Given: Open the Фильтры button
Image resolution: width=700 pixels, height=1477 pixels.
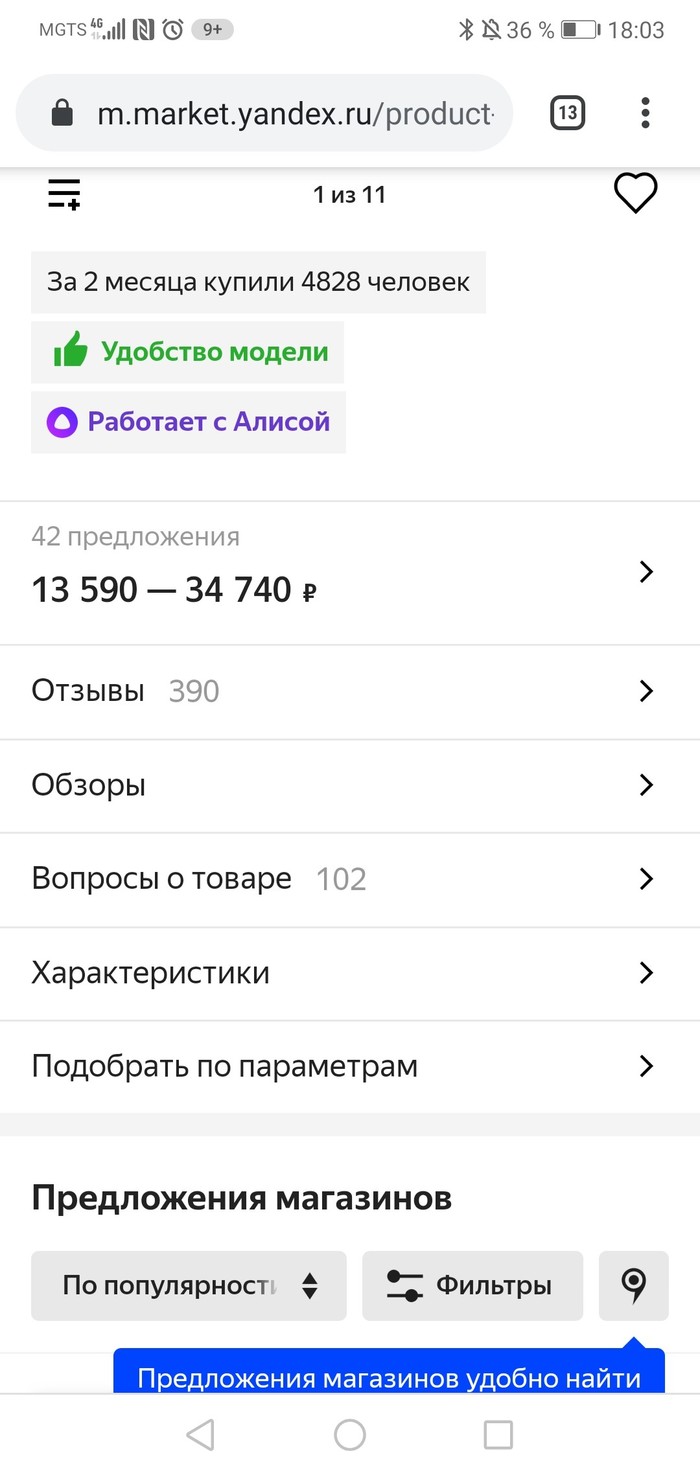Looking at the screenshot, I should tap(472, 1285).
